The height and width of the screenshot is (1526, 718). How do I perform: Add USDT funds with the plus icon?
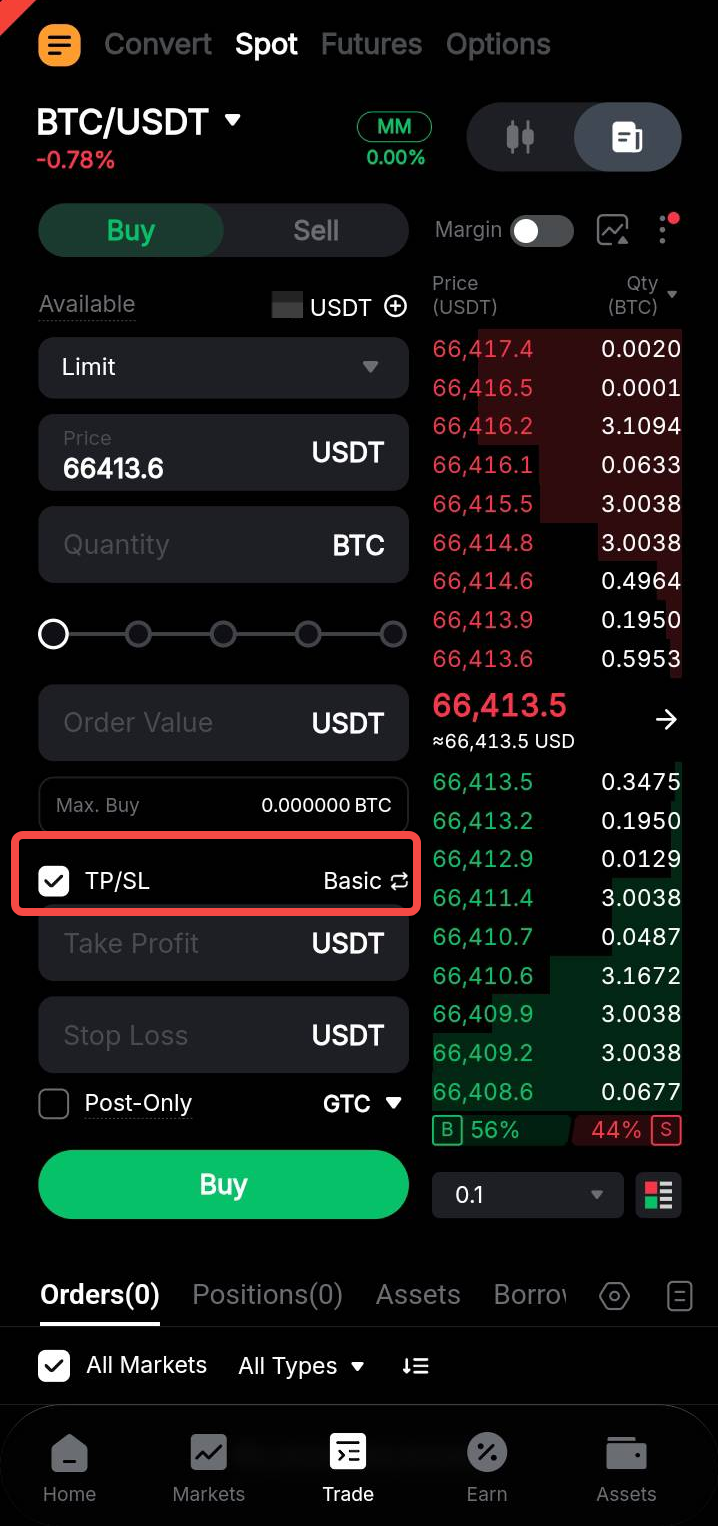(x=396, y=306)
